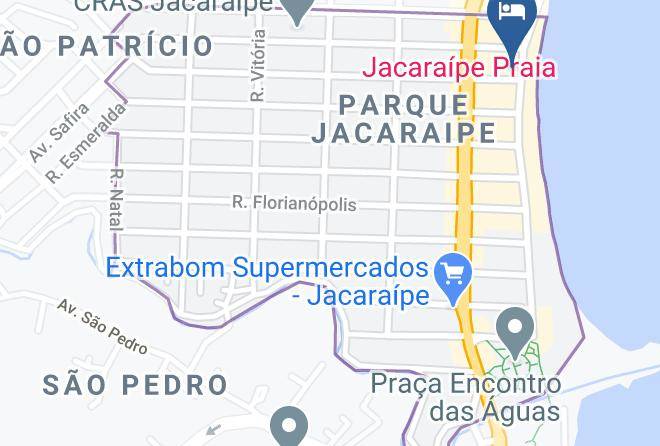Open the CRAS Jacaraípe location marker
The width and height of the screenshot is (660, 446).
click(x=297, y=10)
